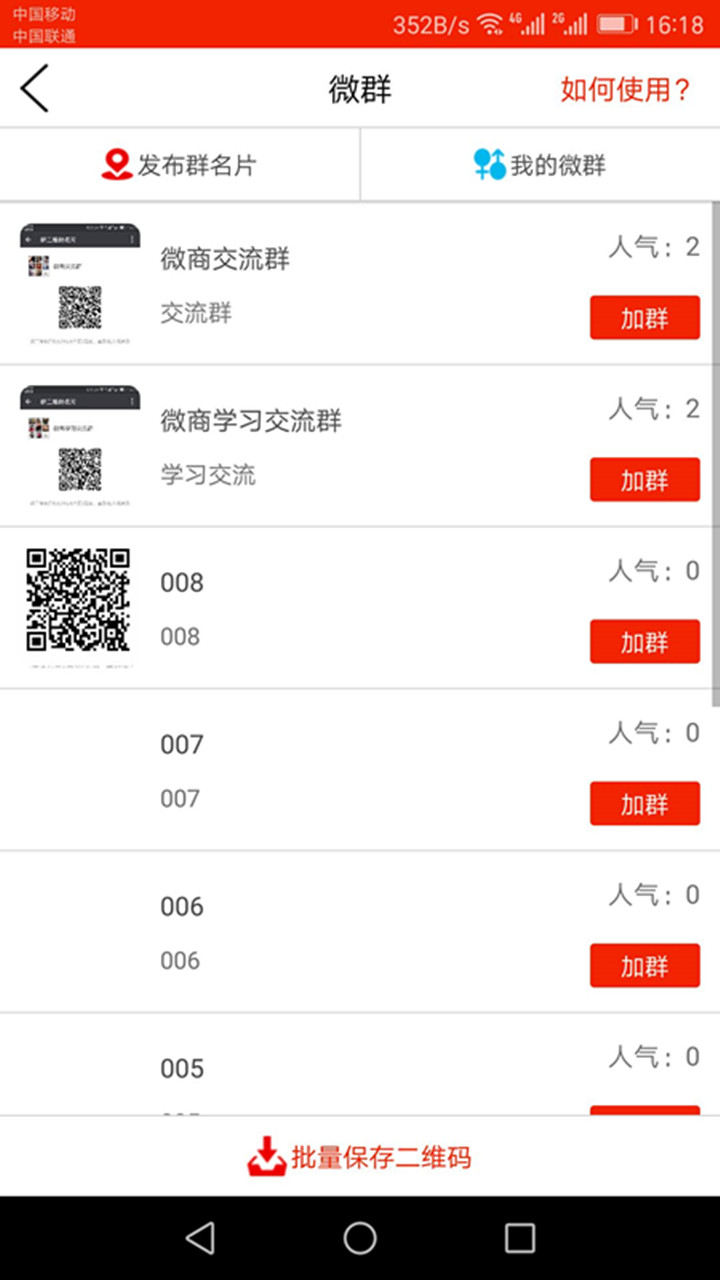Tap 批量保存二维码 to batch save QR codes
The image size is (720, 1280).
[x=360, y=1158]
